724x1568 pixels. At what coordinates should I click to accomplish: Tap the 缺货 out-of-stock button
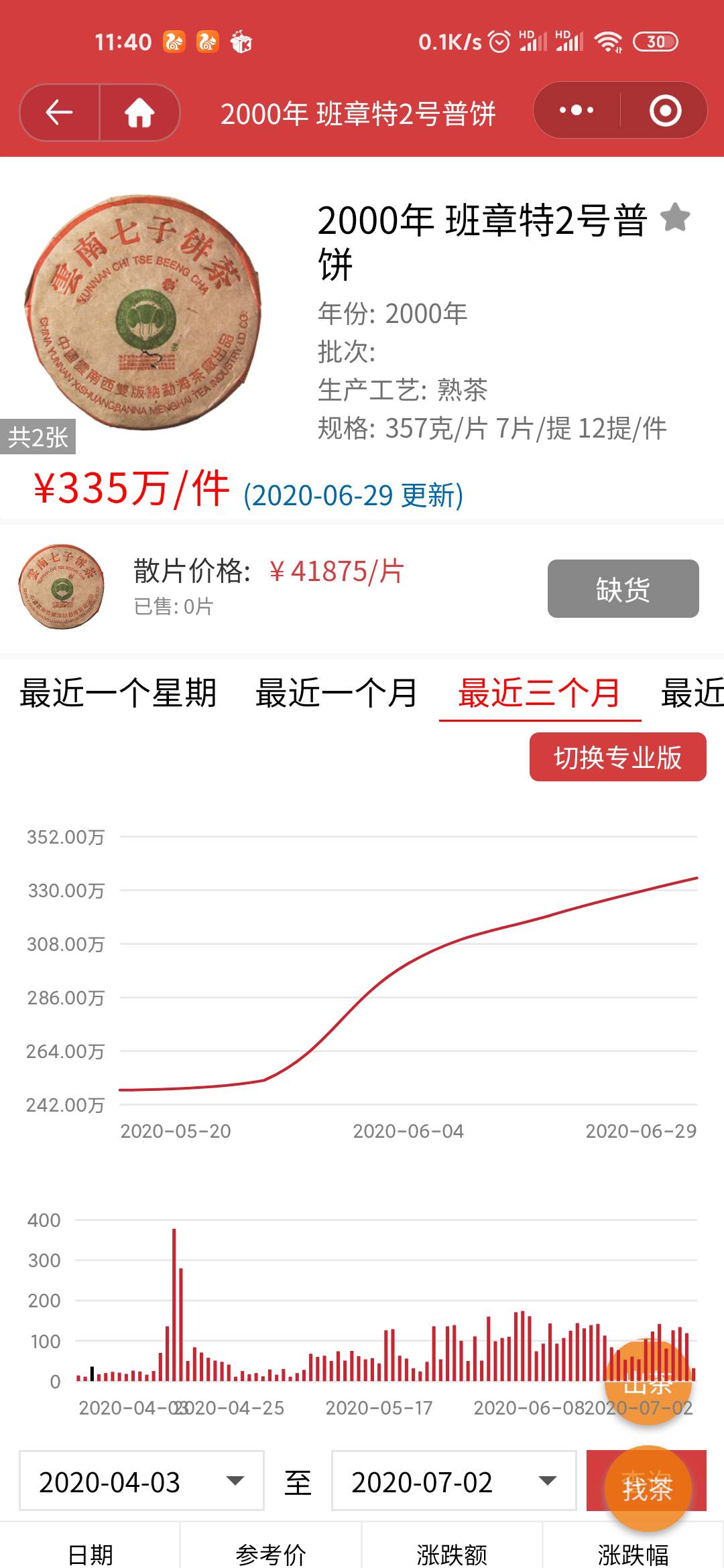point(623,588)
